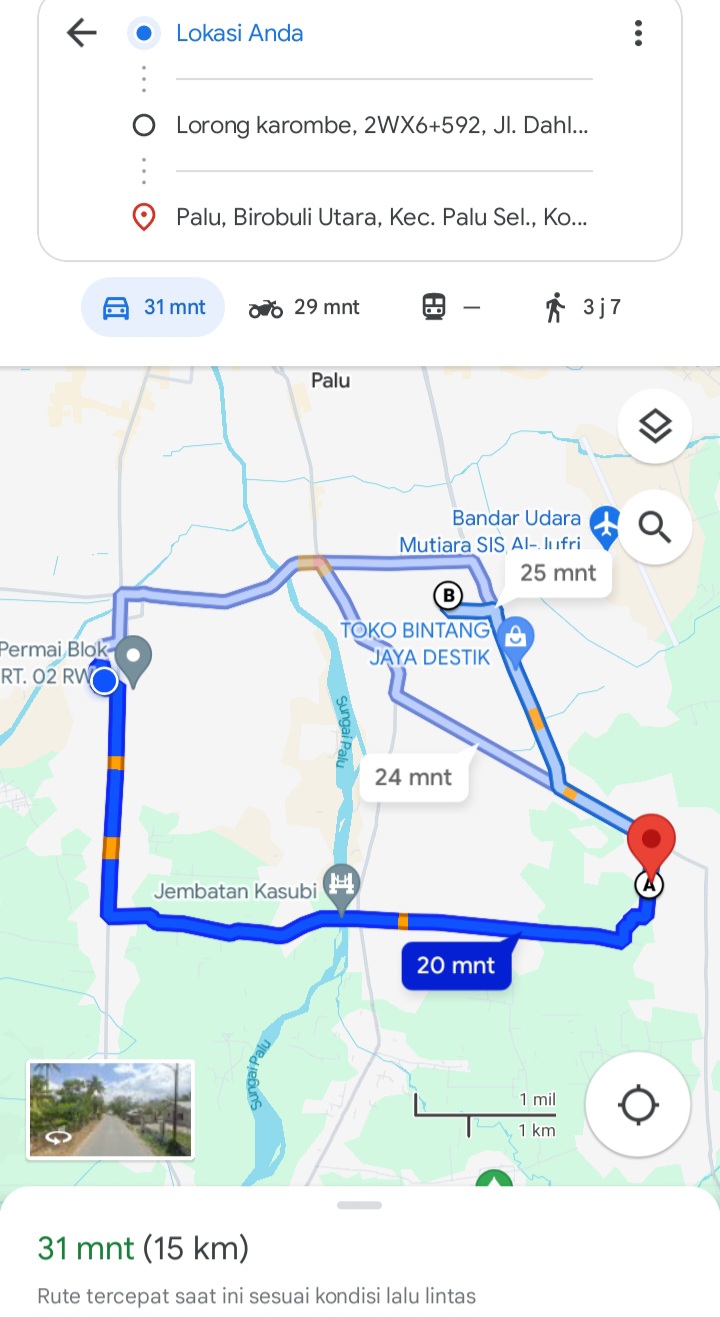Expand the 31 mnt (15 km) route sheet
The width and height of the screenshot is (720, 1317).
click(x=360, y=1252)
